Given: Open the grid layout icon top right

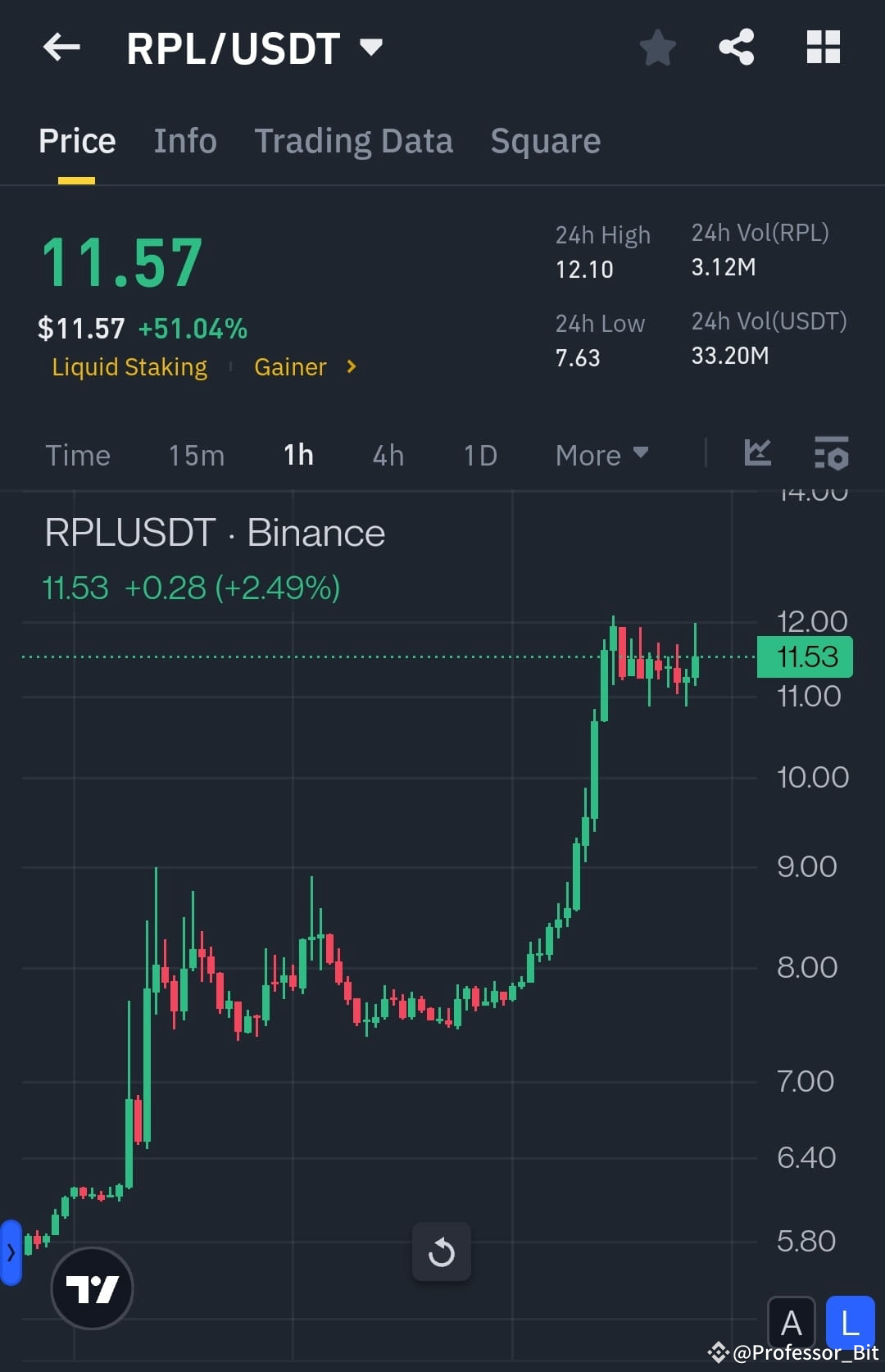Looking at the screenshot, I should 823,47.
